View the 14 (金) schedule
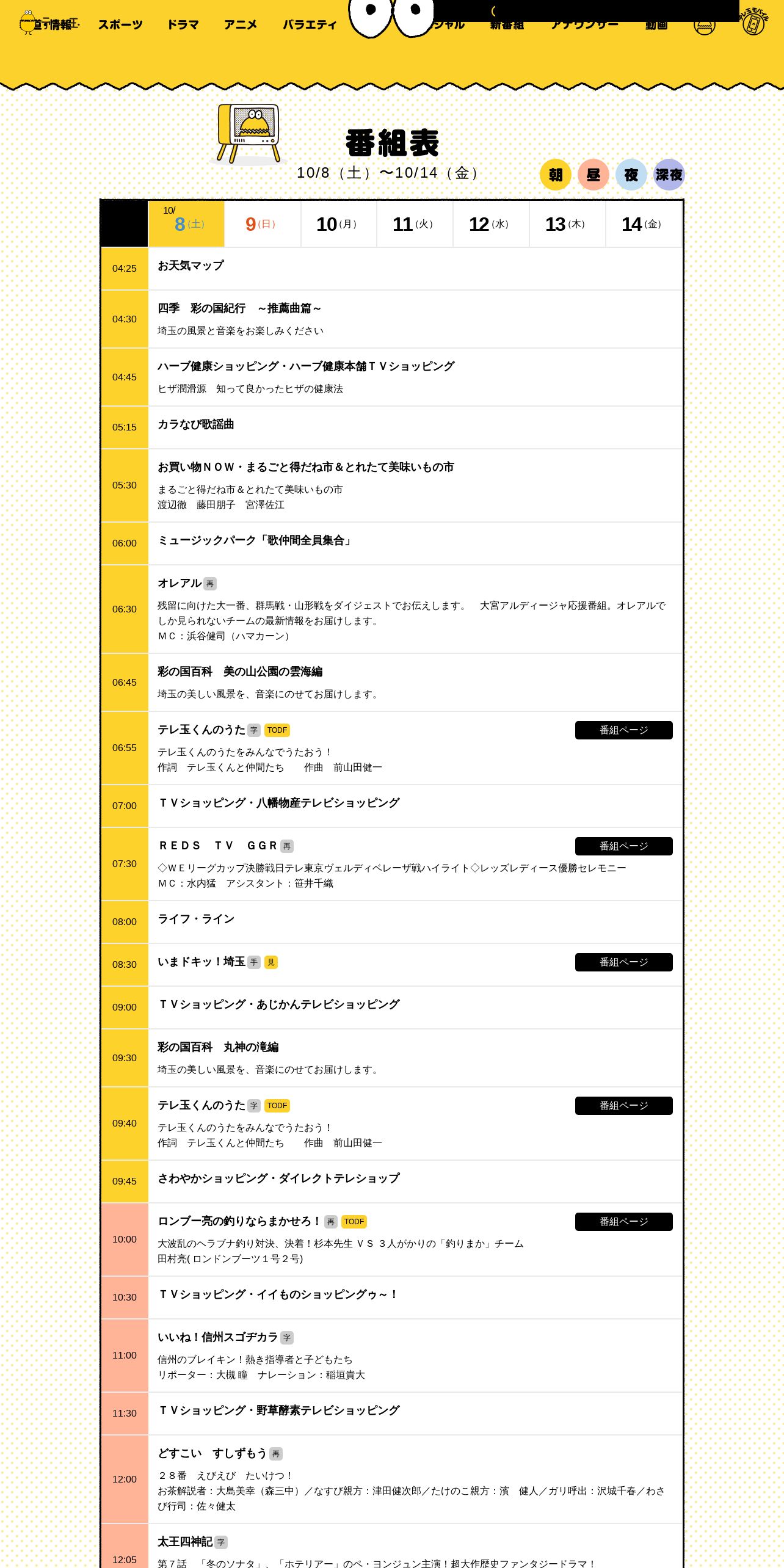 coord(644,224)
